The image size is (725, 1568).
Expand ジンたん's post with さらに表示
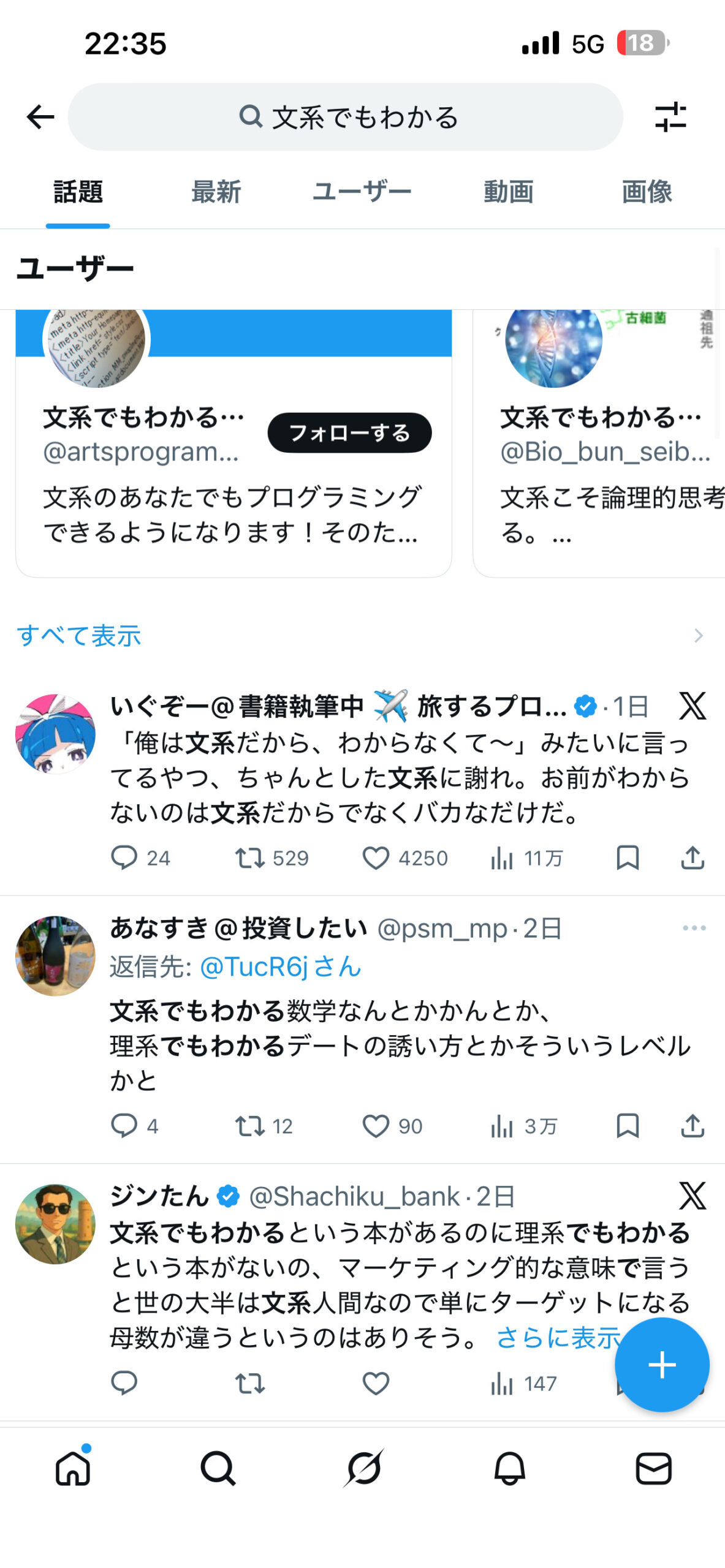tap(558, 1338)
